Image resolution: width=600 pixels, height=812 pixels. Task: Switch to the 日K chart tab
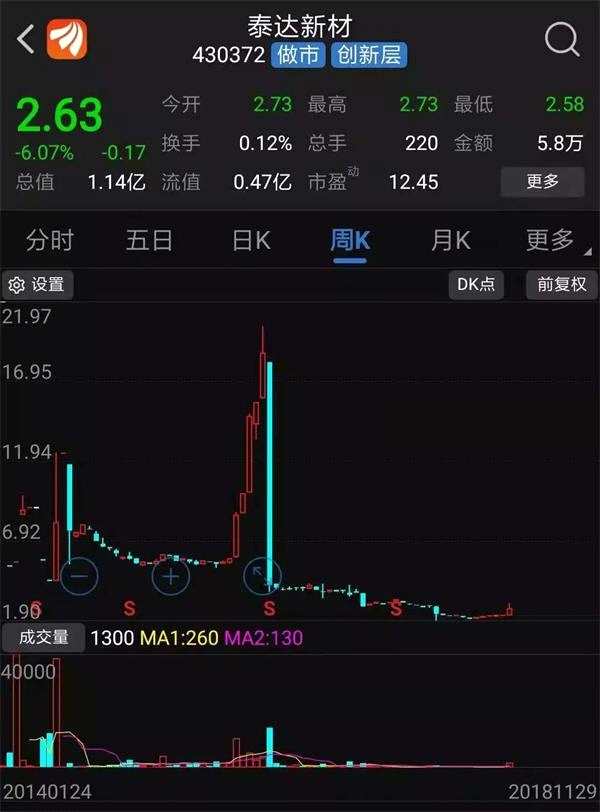(x=251, y=240)
